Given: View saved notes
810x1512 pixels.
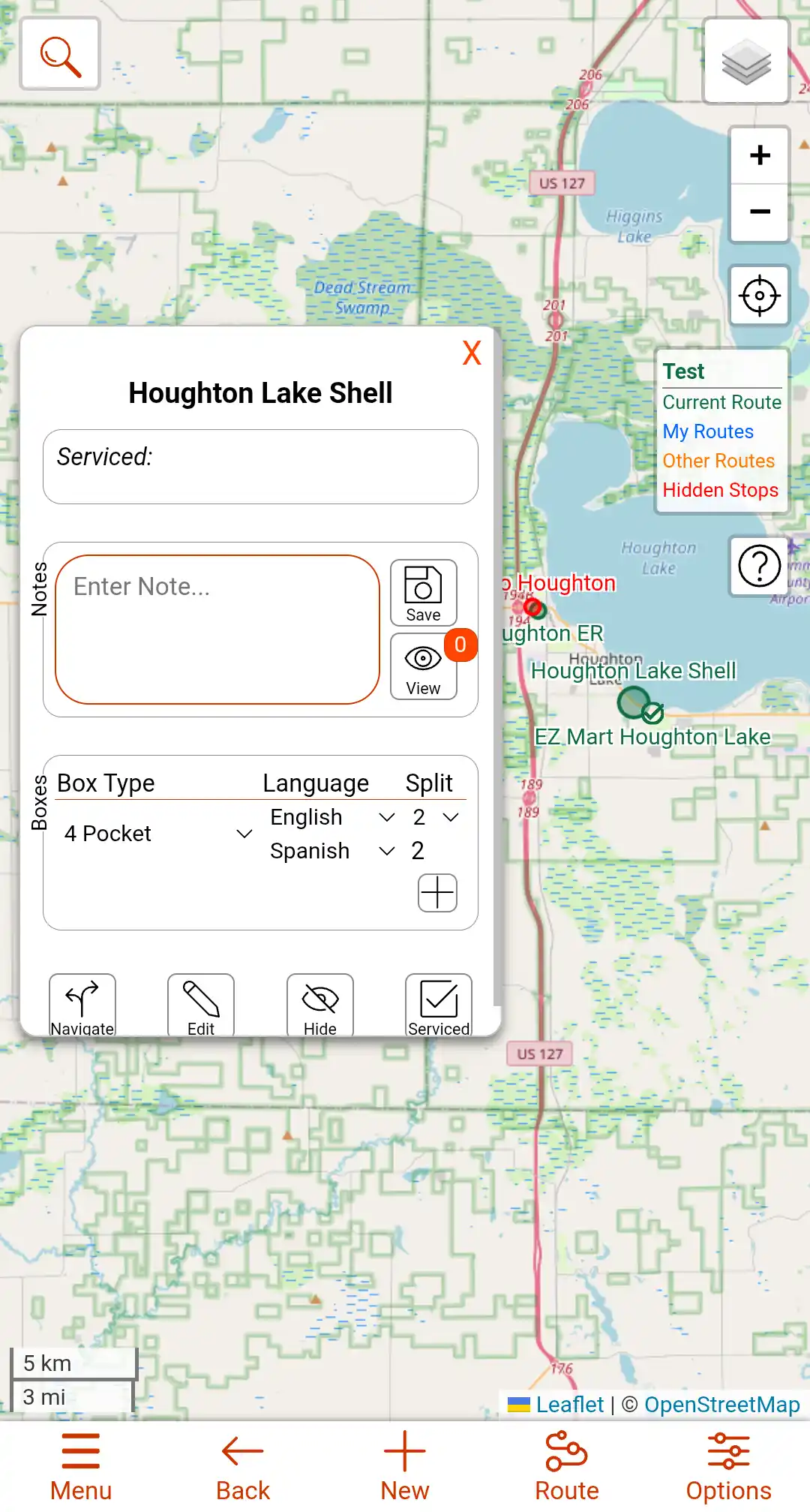Looking at the screenshot, I should (424, 666).
